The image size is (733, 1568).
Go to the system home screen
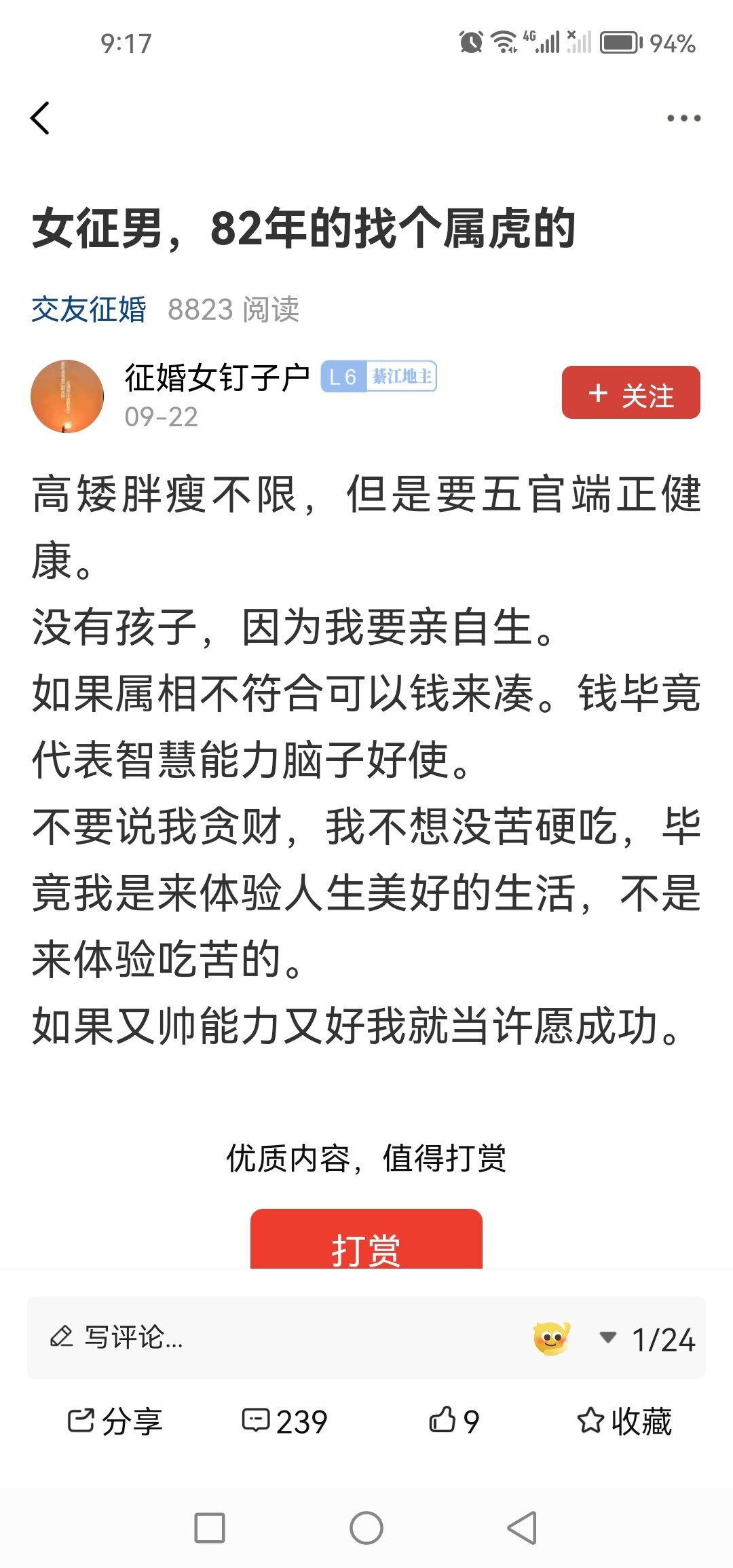click(366, 1528)
